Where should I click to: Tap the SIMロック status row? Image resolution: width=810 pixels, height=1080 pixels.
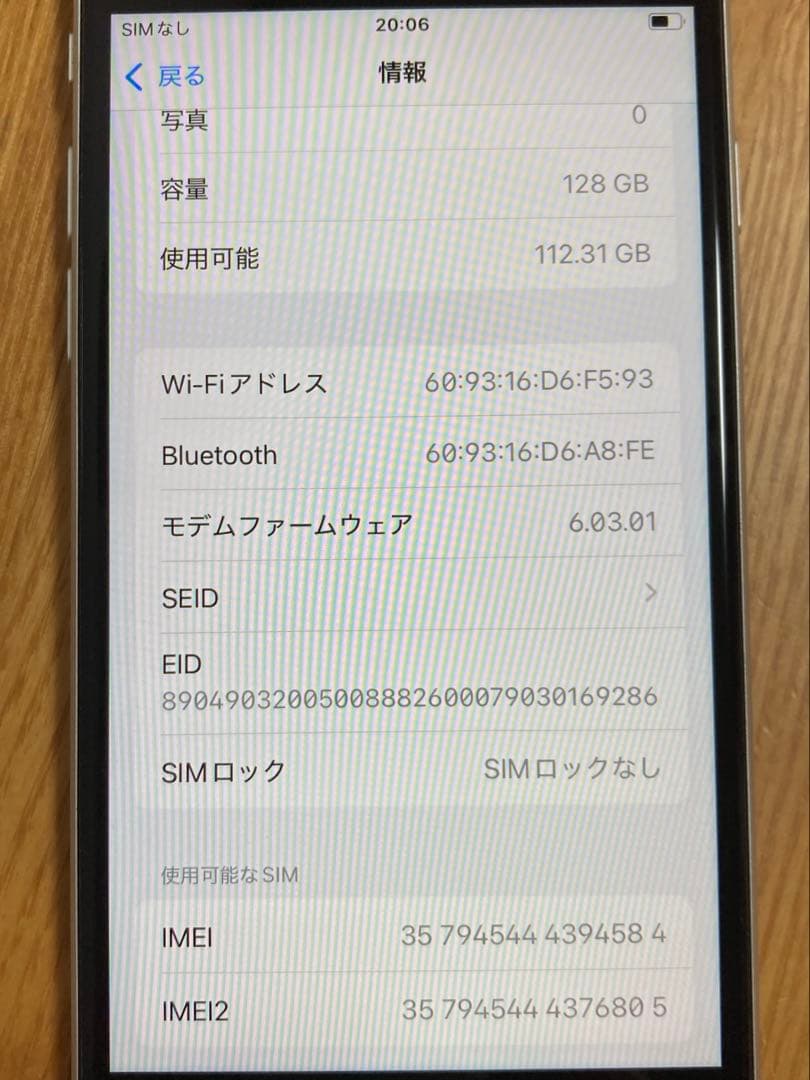click(x=400, y=767)
